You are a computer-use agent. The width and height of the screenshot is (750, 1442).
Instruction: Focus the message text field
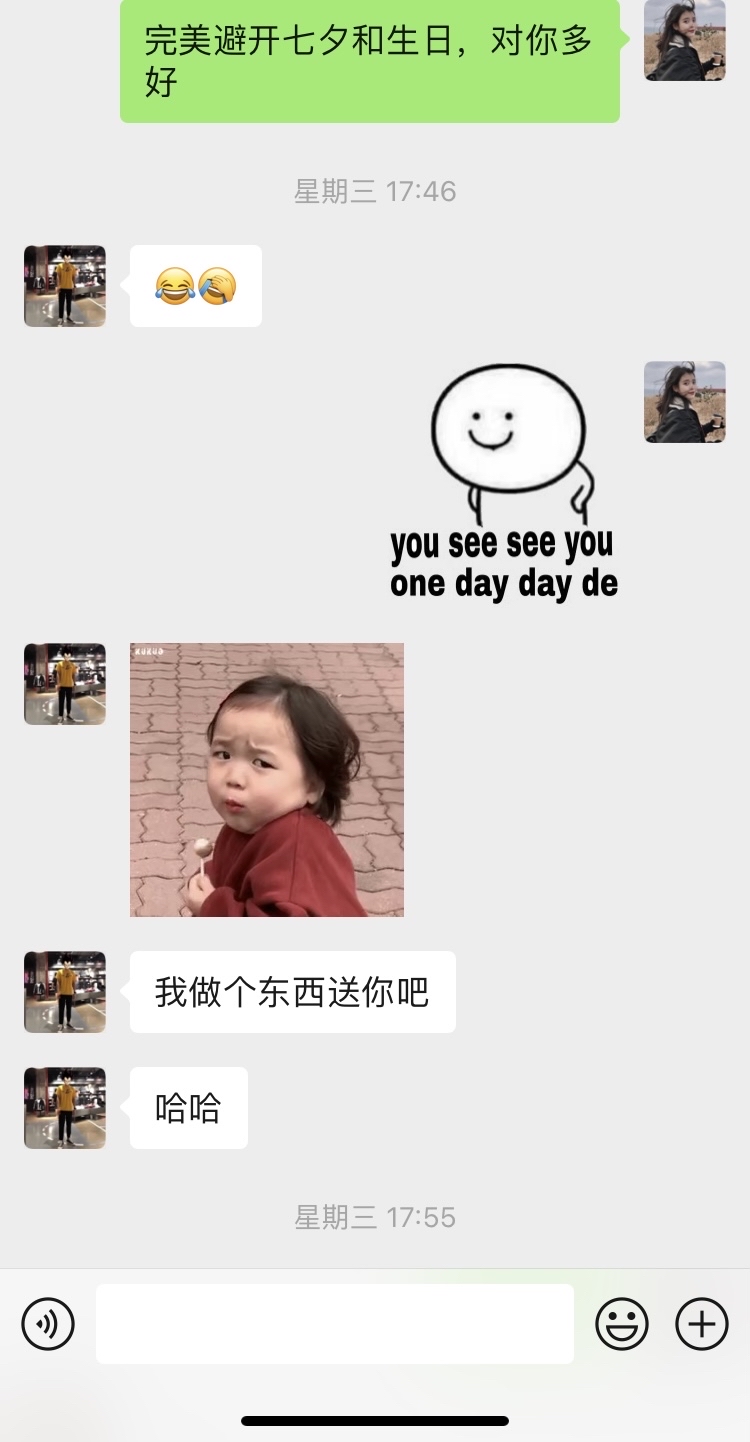click(x=335, y=1324)
